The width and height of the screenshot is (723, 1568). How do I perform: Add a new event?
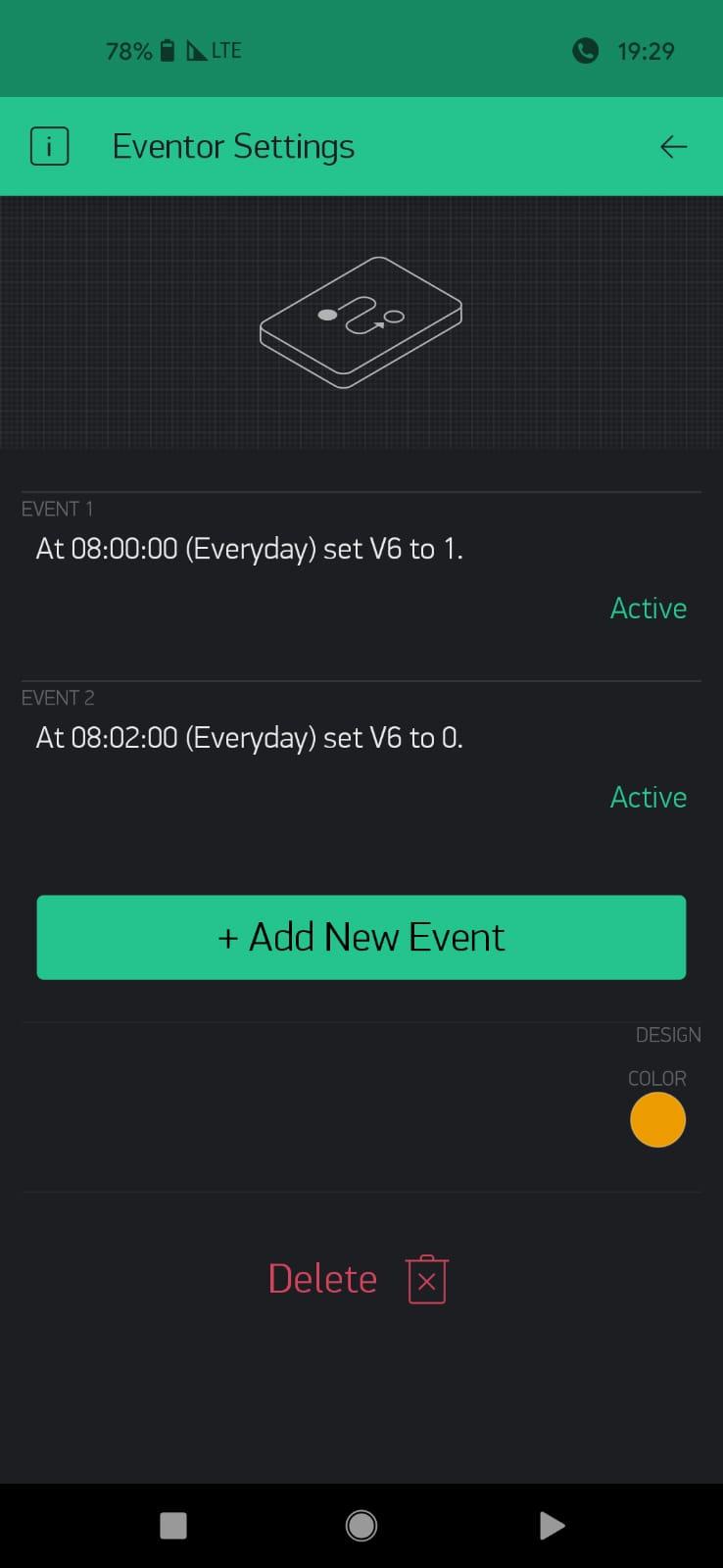point(361,937)
